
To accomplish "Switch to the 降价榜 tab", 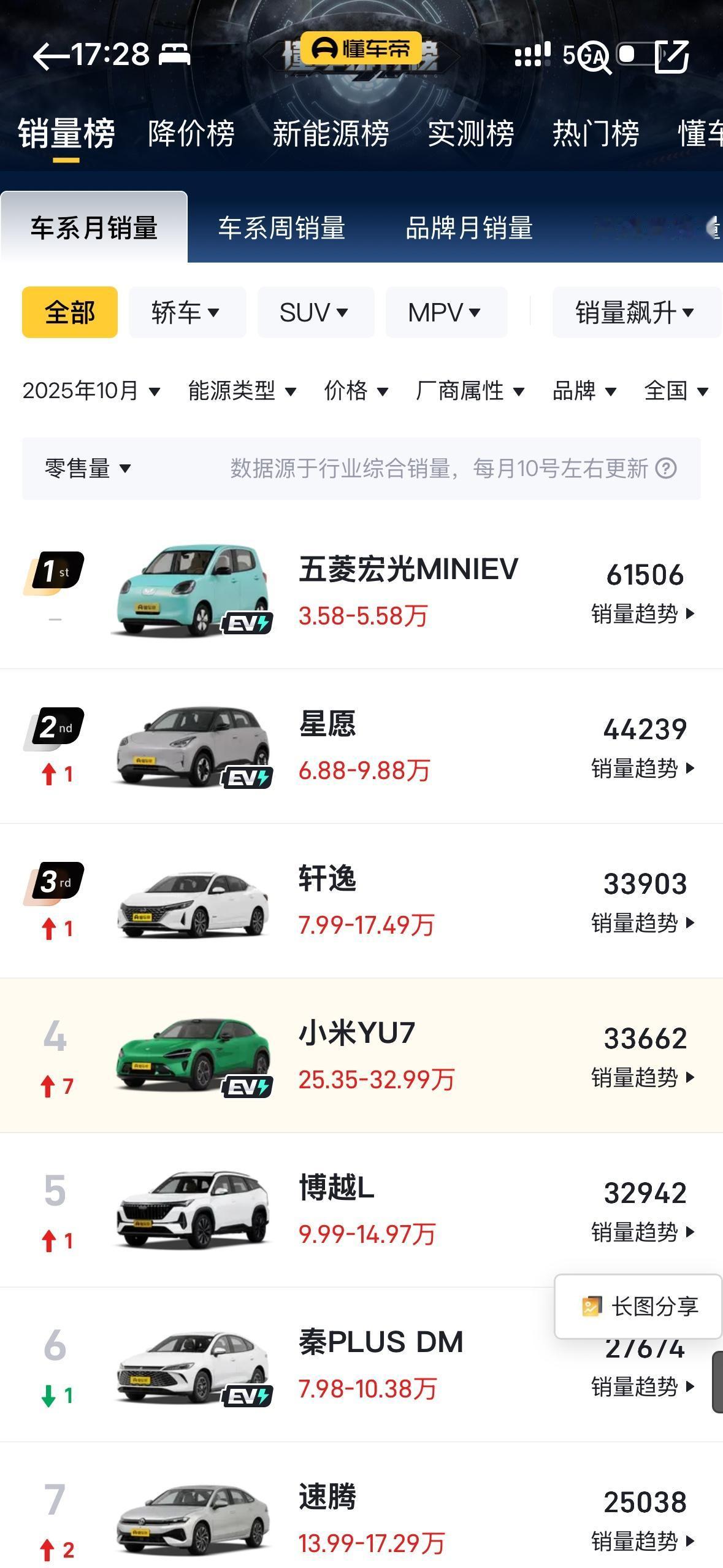I will click(190, 134).
